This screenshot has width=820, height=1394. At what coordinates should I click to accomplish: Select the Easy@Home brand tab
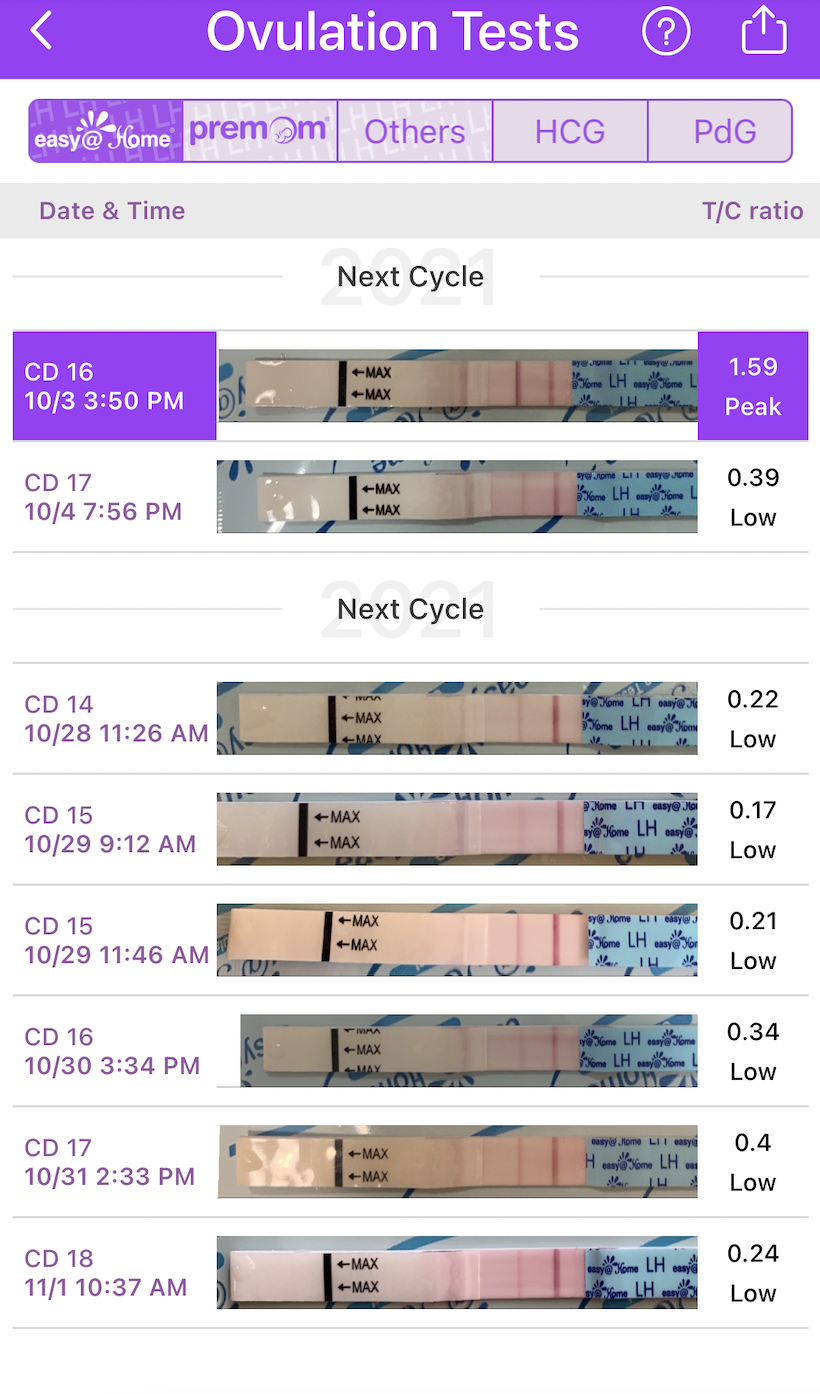[x=106, y=131]
